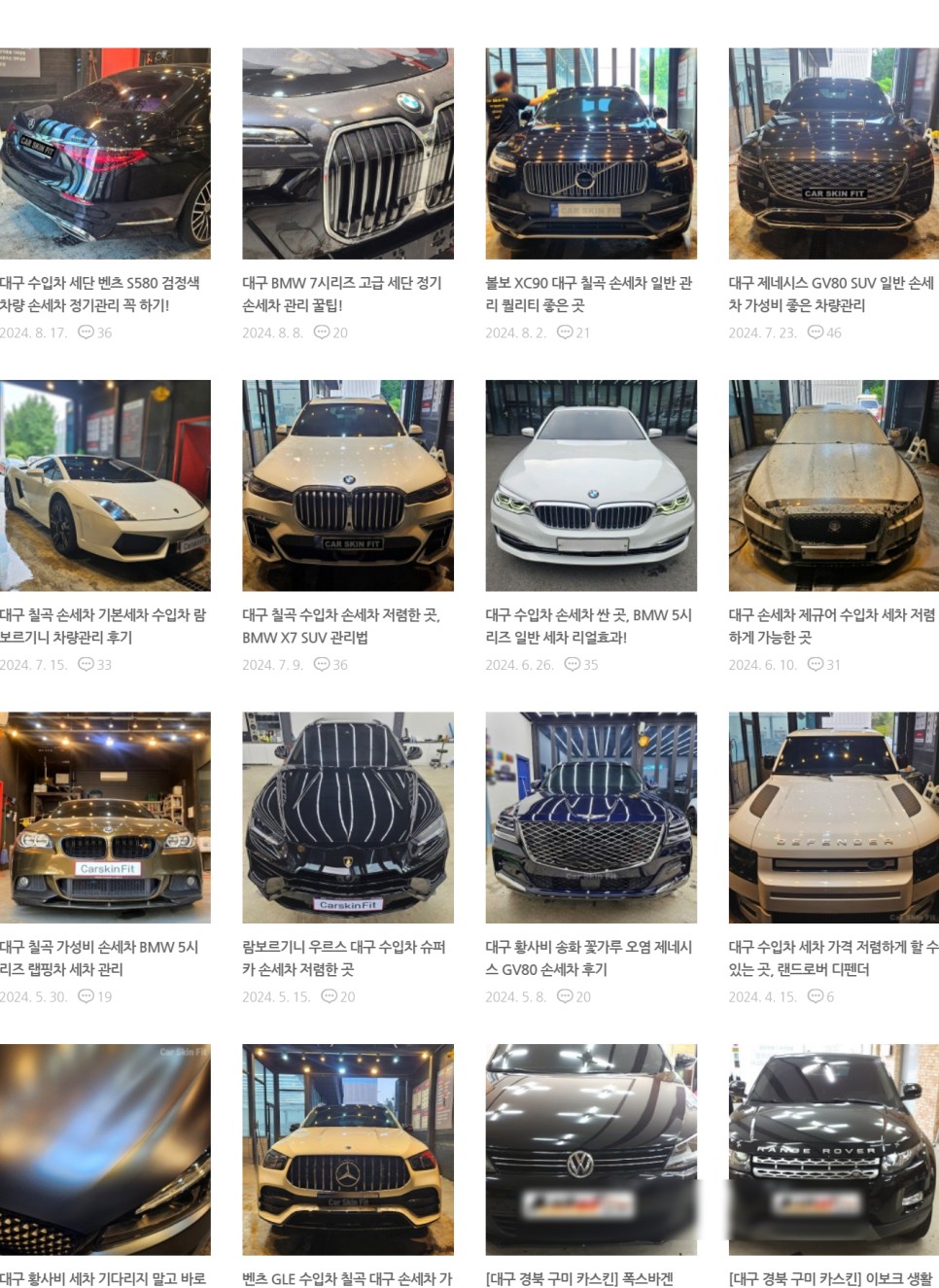The height and width of the screenshot is (1288, 939).
Task: Click the comment bubble on the 람보르기니 차량관리 후기 post
Action: click(87, 665)
